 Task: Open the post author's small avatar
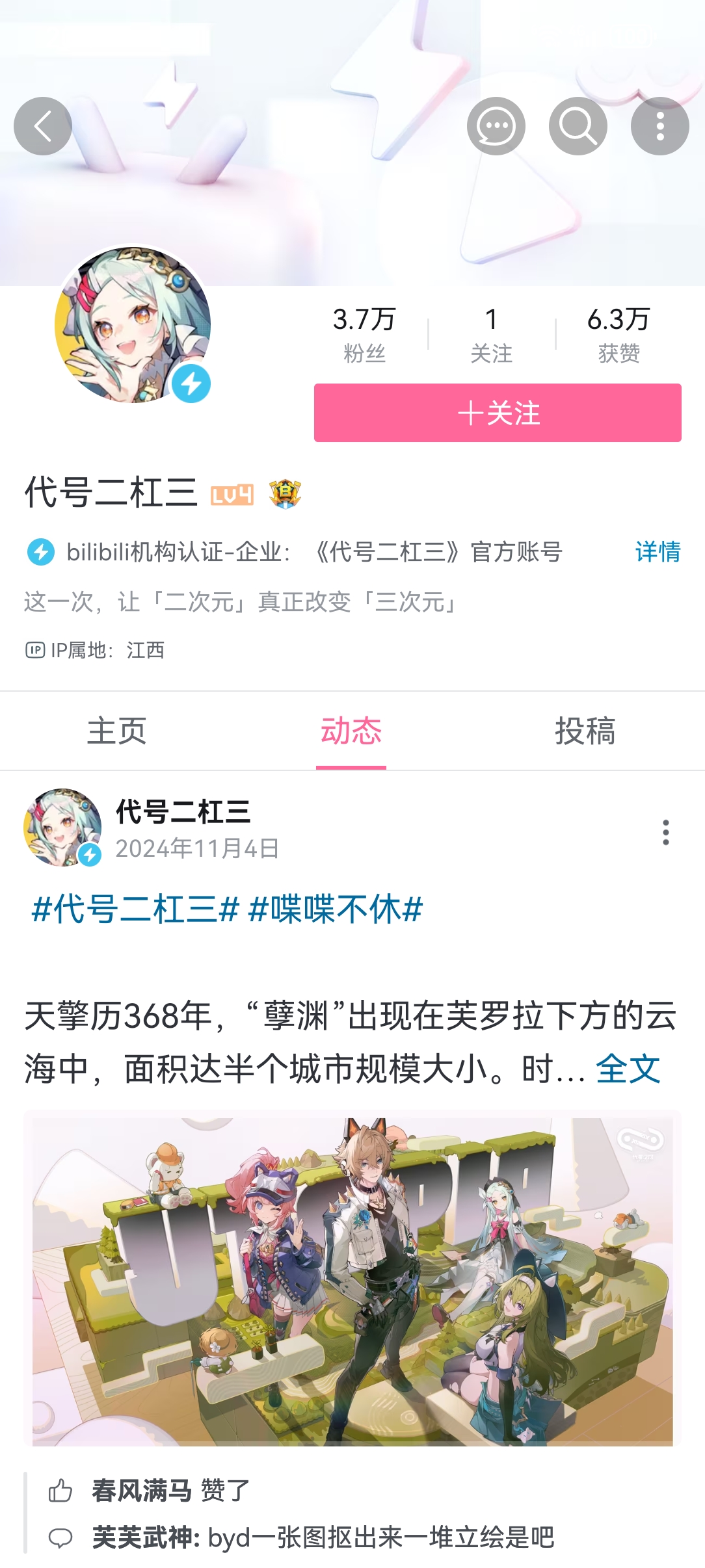[62, 828]
